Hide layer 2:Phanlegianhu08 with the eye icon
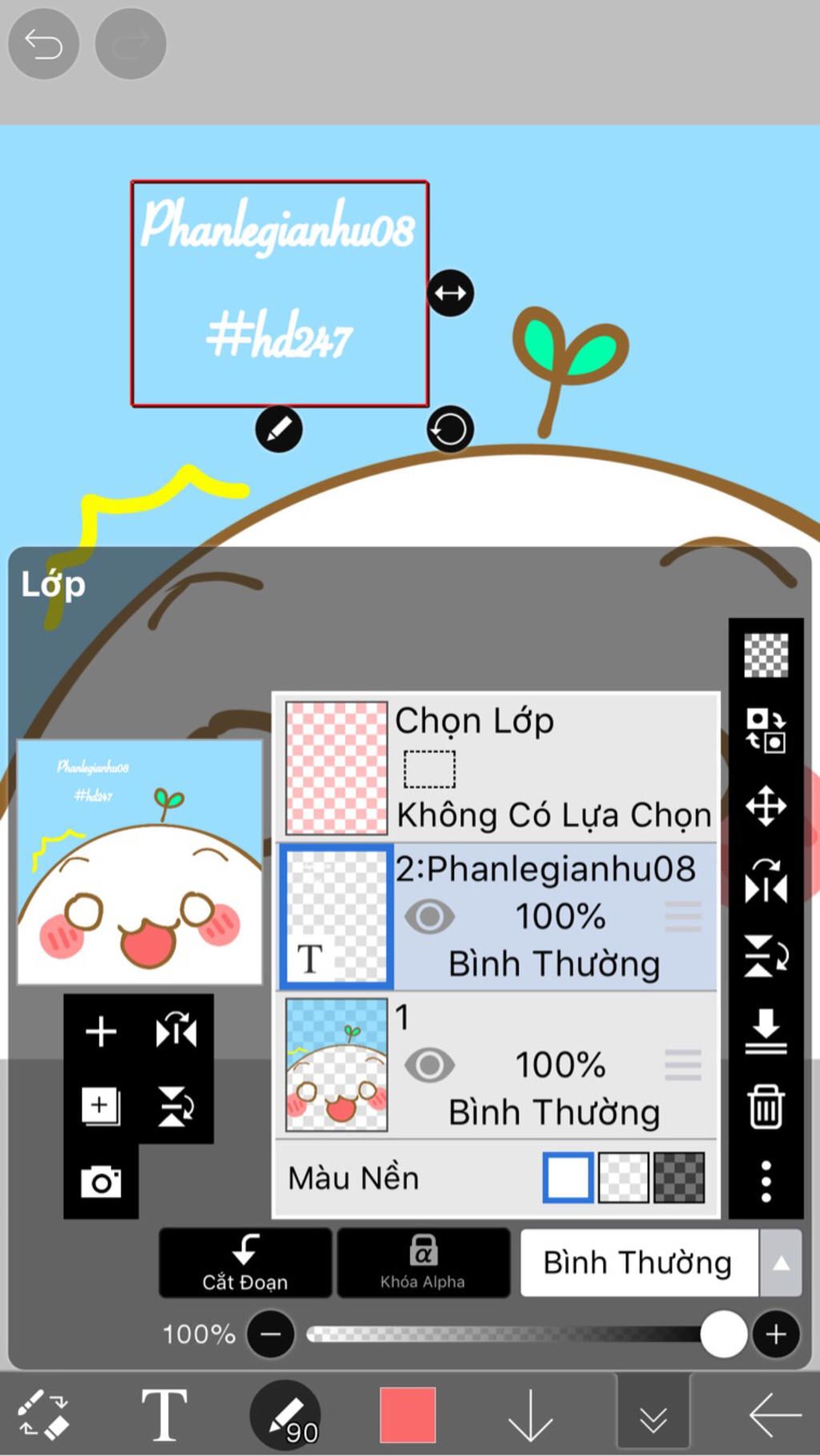The height and width of the screenshot is (1456, 820). (429, 917)
